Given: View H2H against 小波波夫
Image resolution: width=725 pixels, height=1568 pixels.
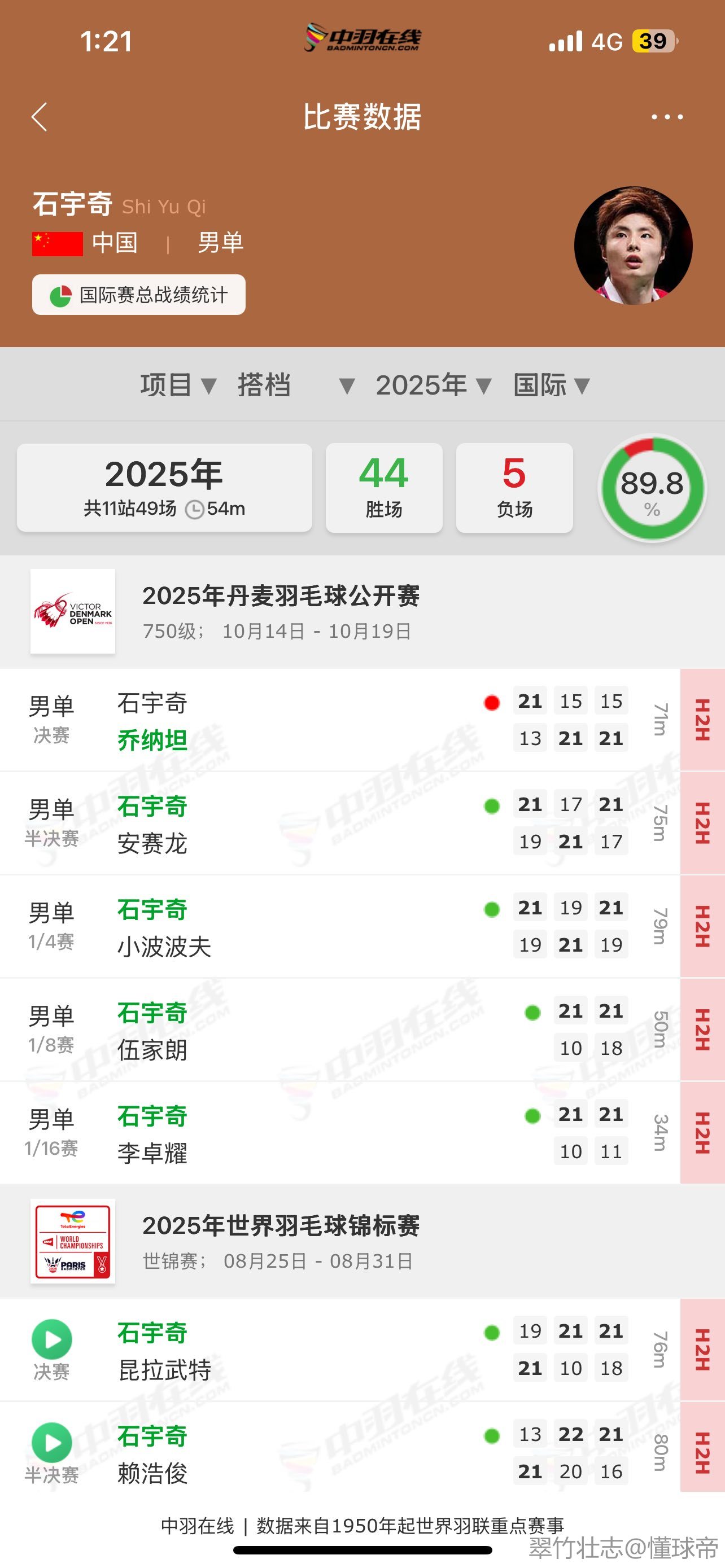Looking at the screenshot, I should pos(702,926).
